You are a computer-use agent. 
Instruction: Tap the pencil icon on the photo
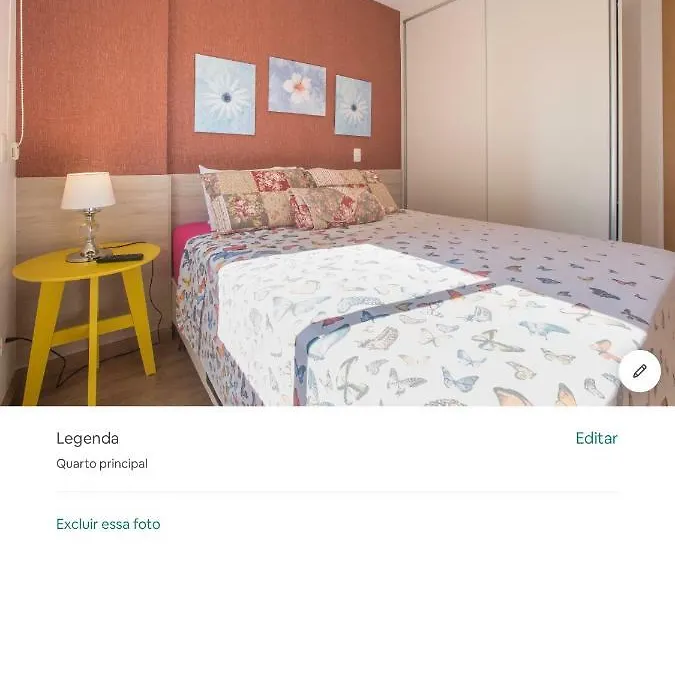(x=639, y=371)
